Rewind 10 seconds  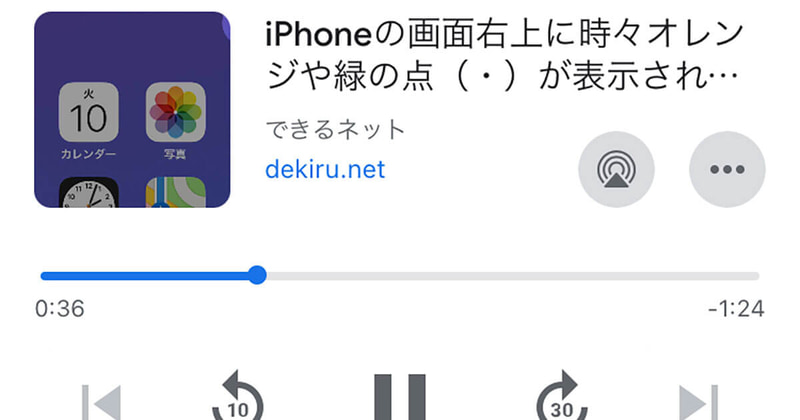pyautogui.click(x=238, y=398)
